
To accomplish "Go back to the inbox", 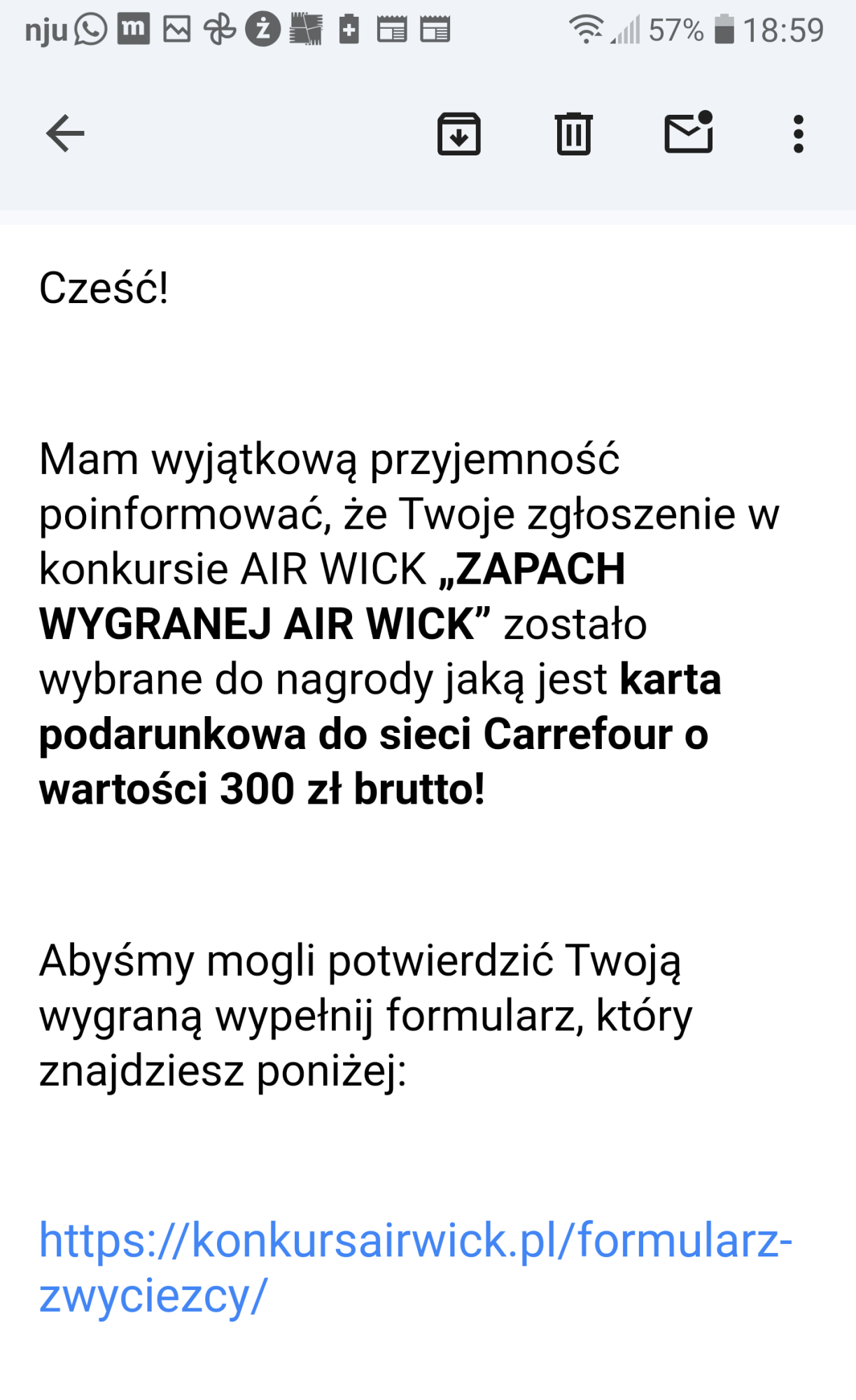I will (x=65, y=133).
